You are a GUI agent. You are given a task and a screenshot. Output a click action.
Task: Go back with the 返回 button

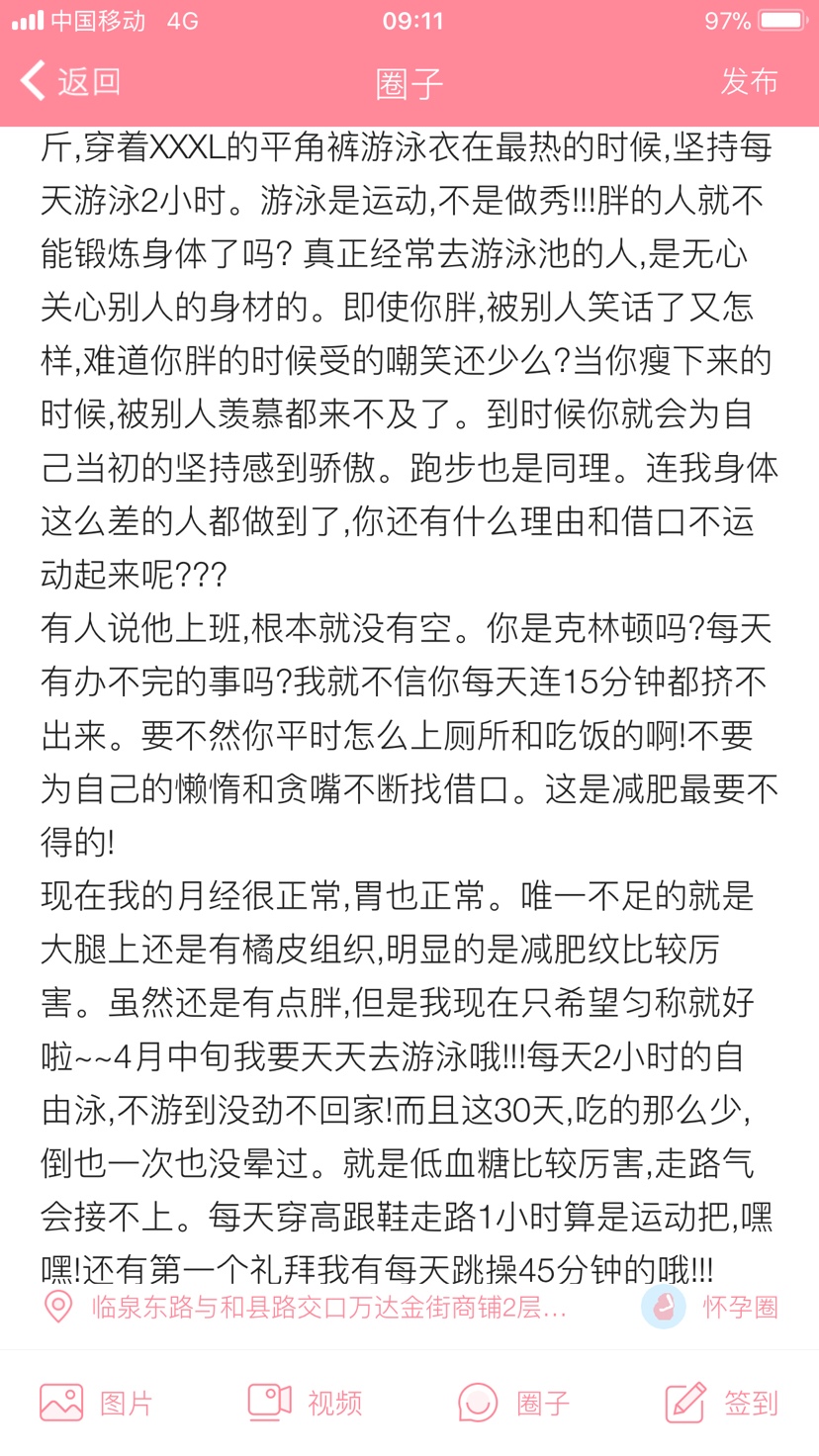click(71, 81)
